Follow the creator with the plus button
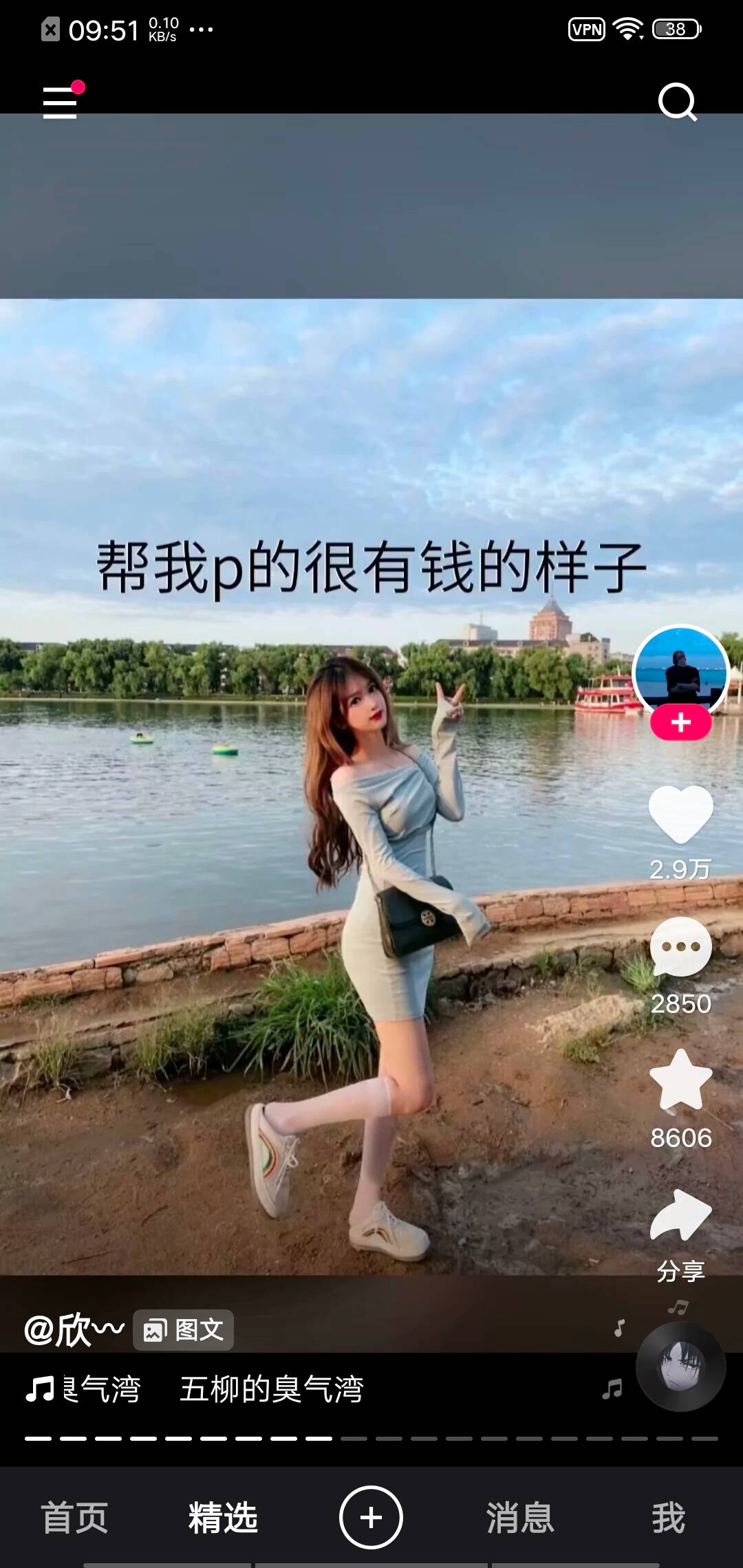 pyautogui.click(x=680, y=723)
